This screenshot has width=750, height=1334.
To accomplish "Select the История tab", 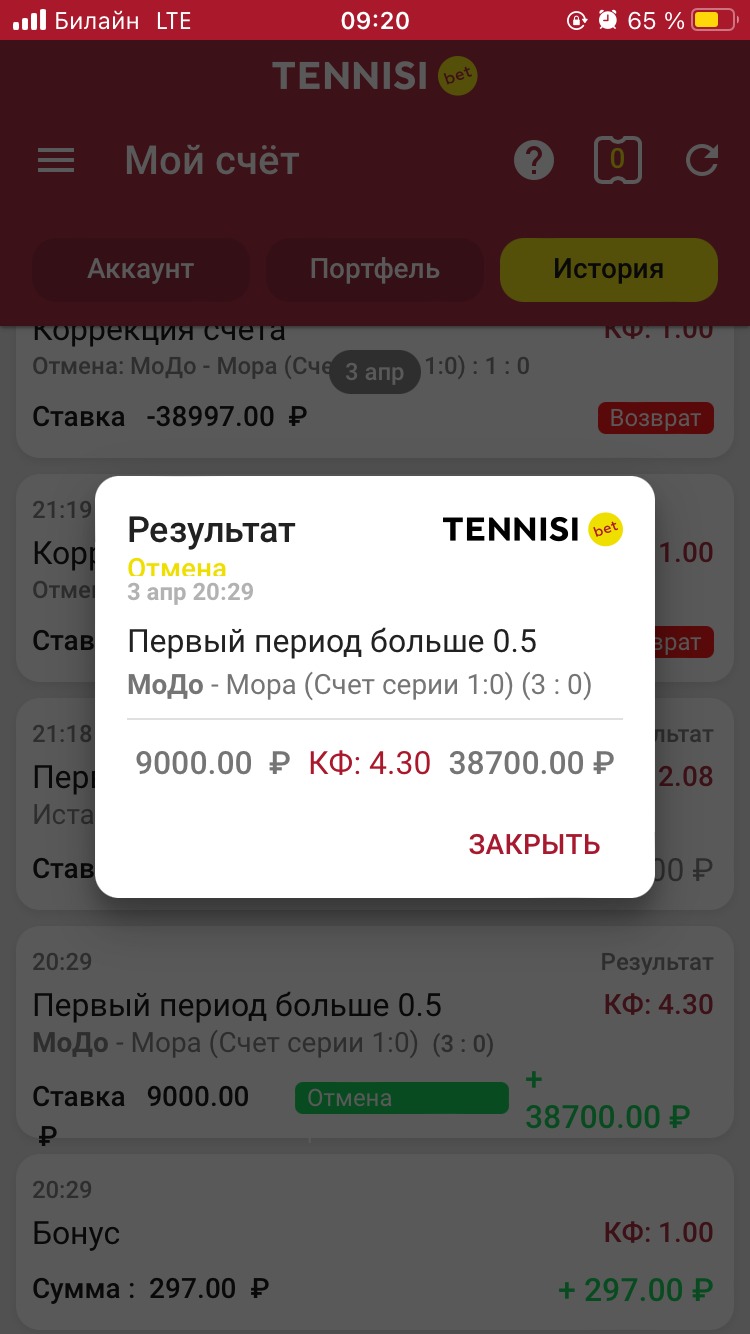I will [x=608, y=269].
